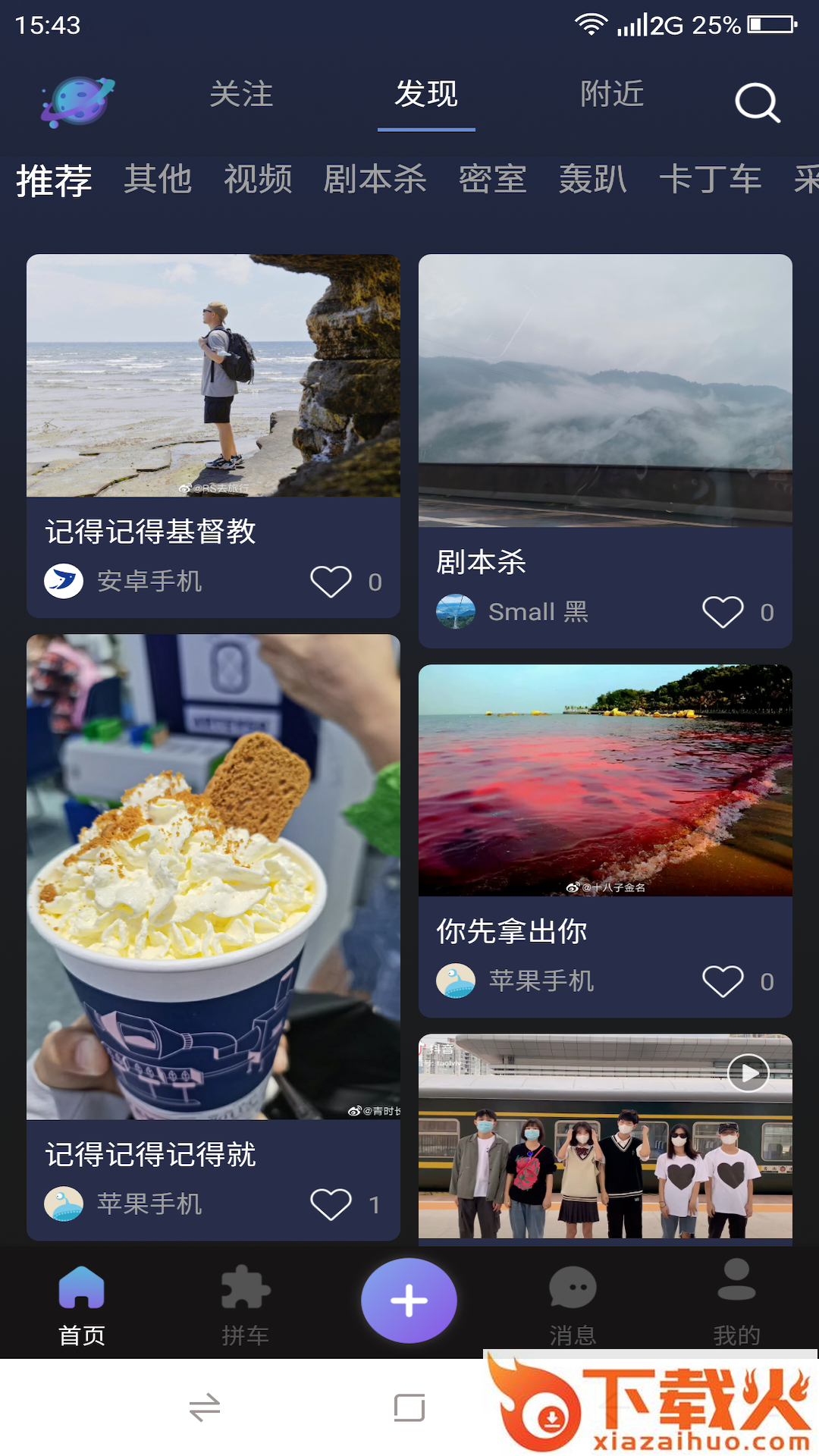Select the 密室 category
819x1456 pixels.
click(492, 180)
